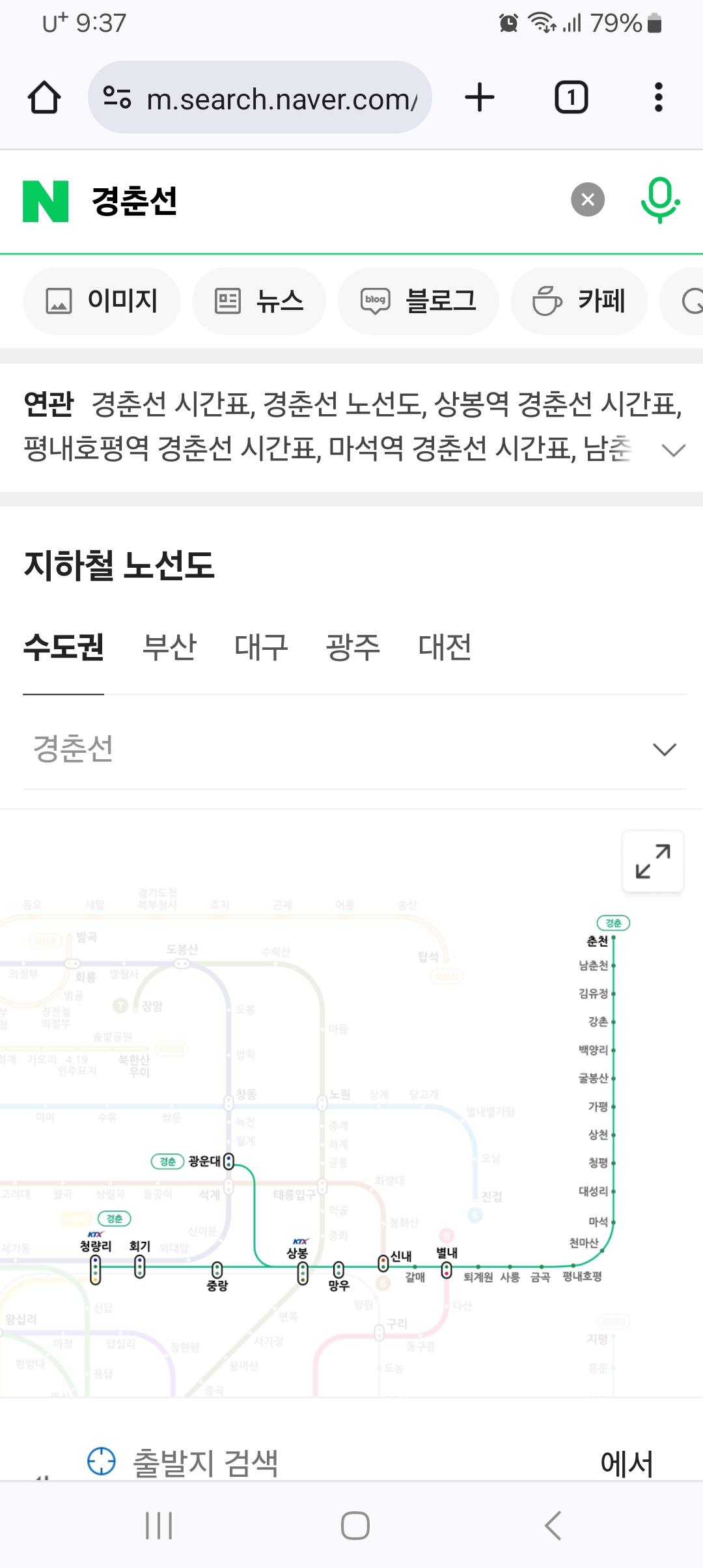This screenshot has width=703, height=1568.
Task: Tap the m.search.naver.com address bar
Action: [x=260, y=98]
